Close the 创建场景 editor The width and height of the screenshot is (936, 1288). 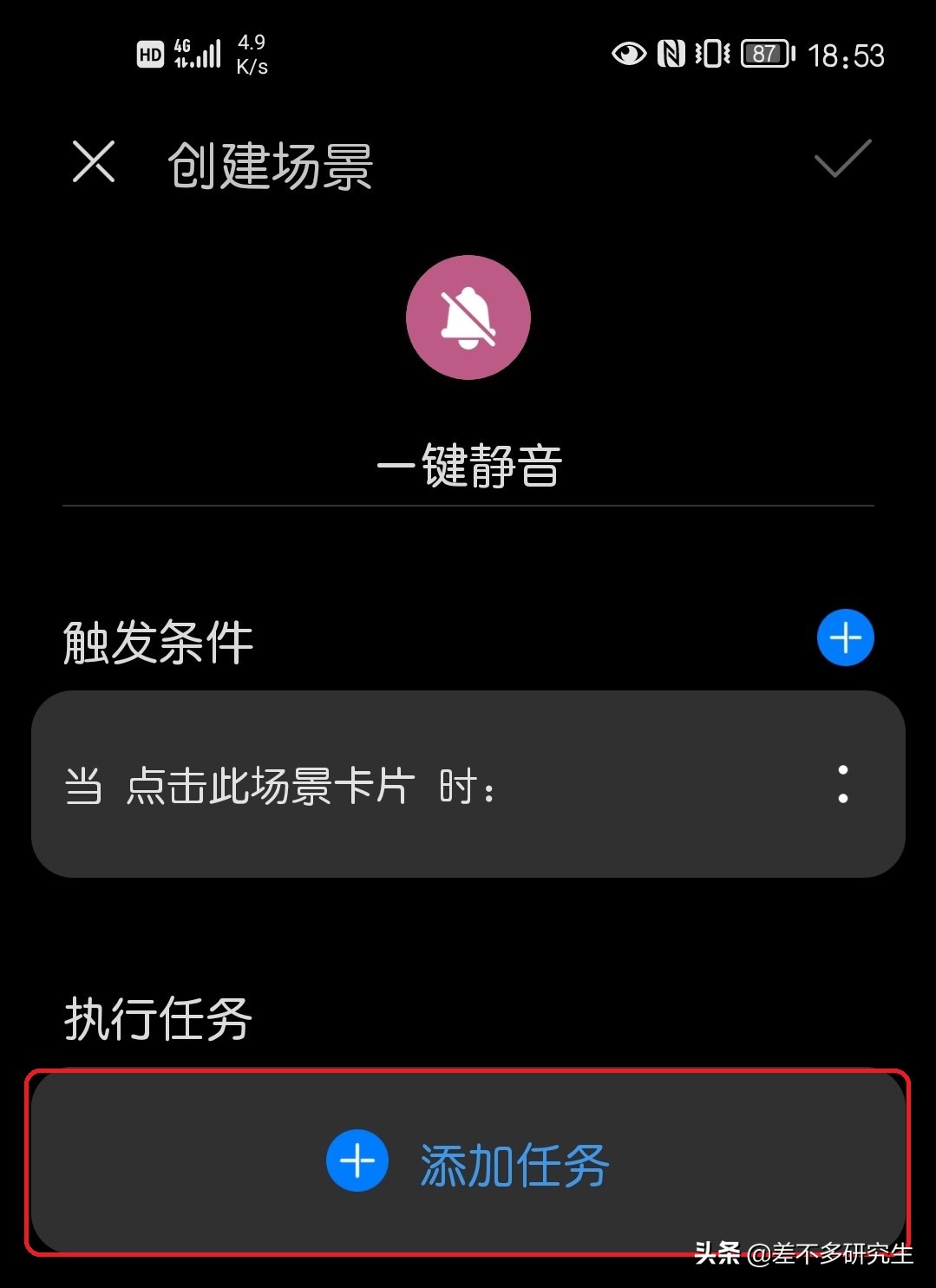(92, 163)
